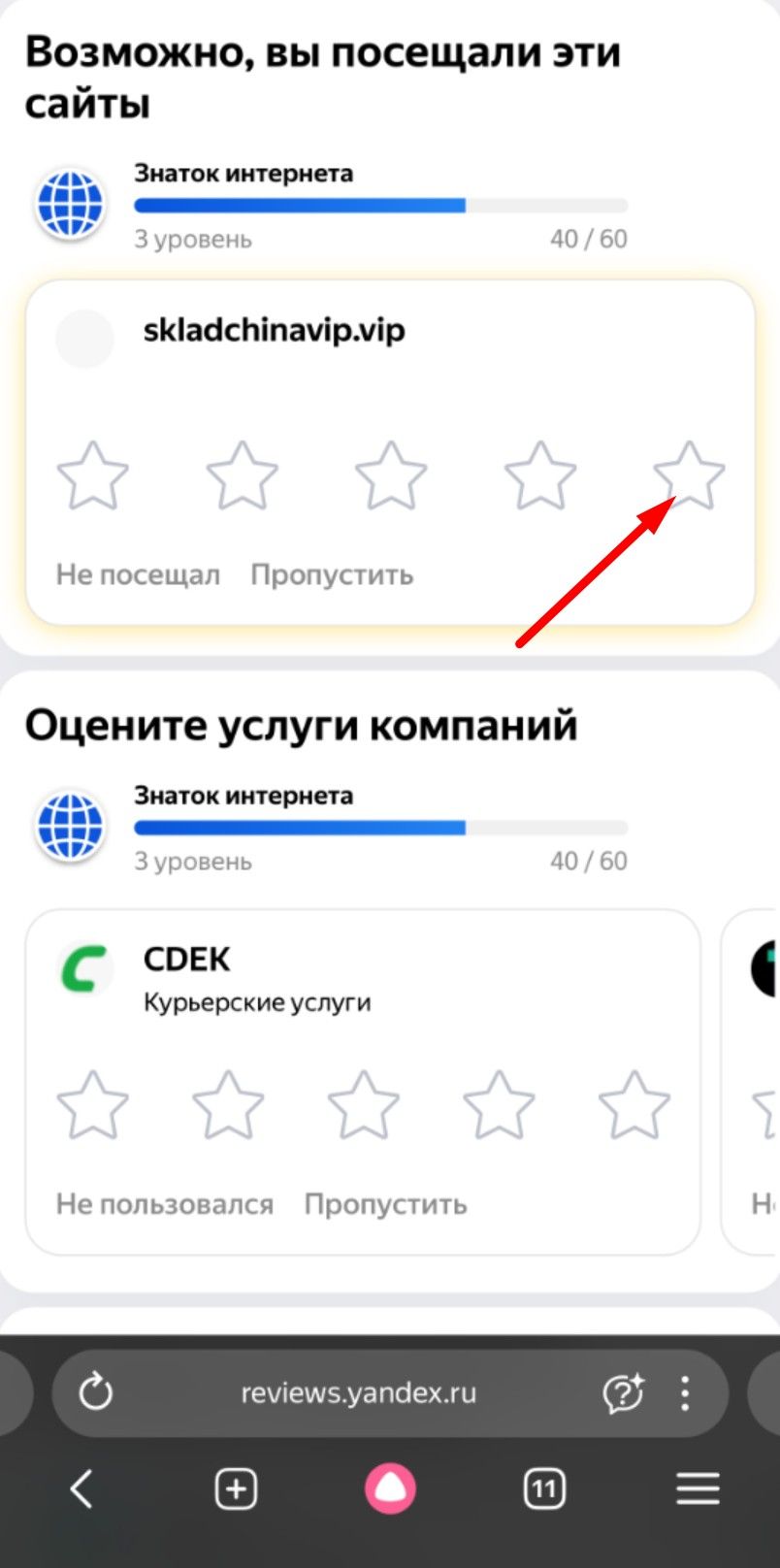Open the browser hamburger menu
The height and width of the screenshot is (1568, 780).
(x=698, y=1488)
